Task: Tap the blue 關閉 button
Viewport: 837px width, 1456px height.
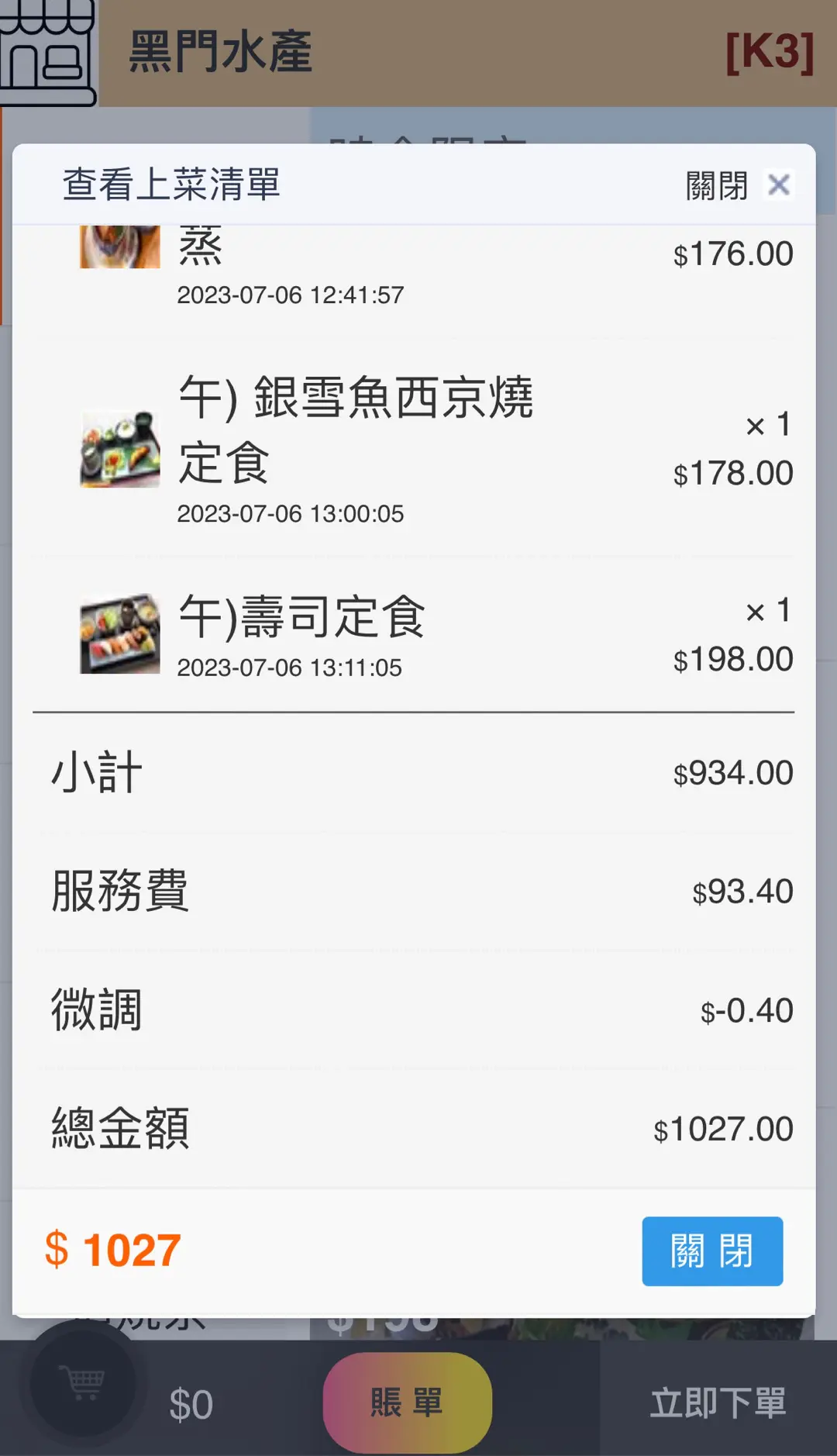Action: click(711, 1251)
